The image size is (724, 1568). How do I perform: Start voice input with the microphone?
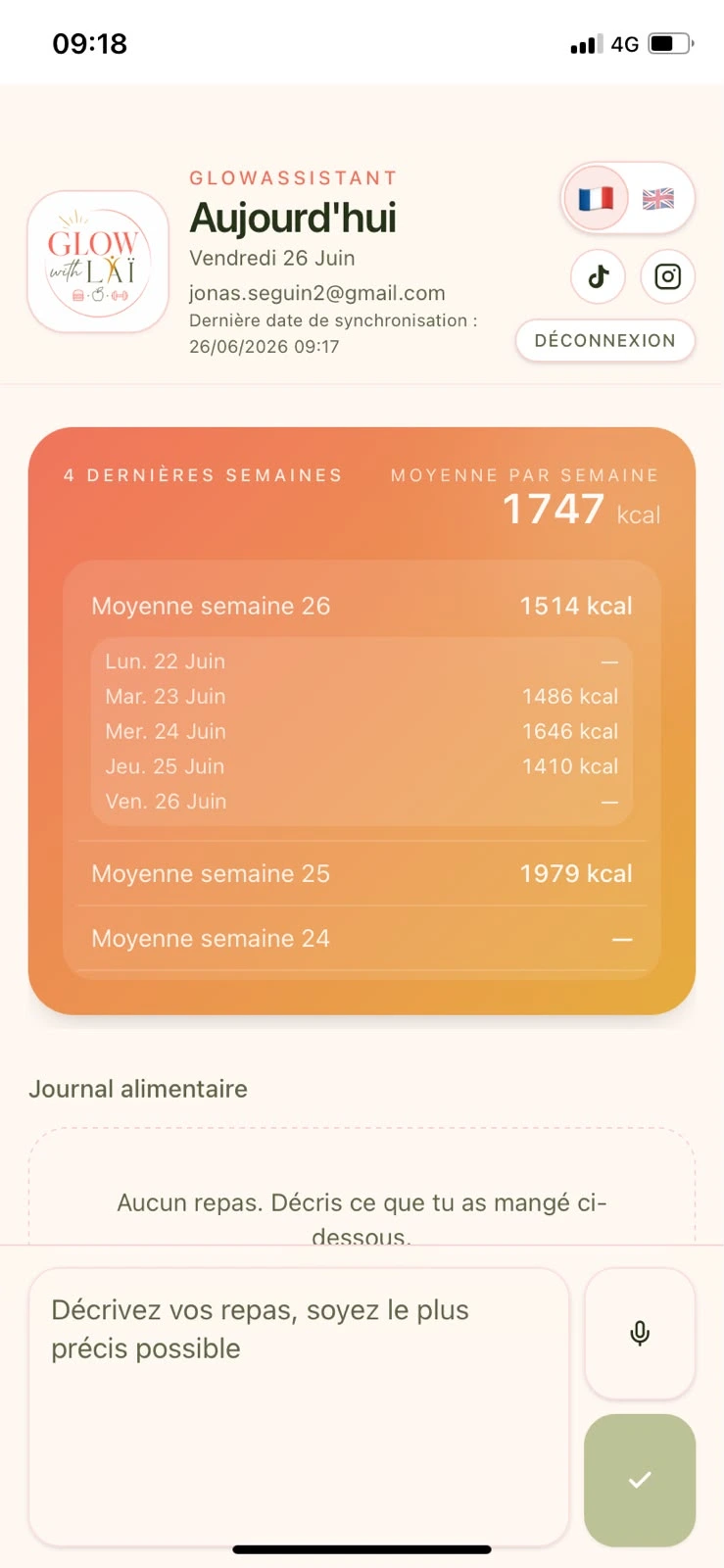(x=640, y=1334)
